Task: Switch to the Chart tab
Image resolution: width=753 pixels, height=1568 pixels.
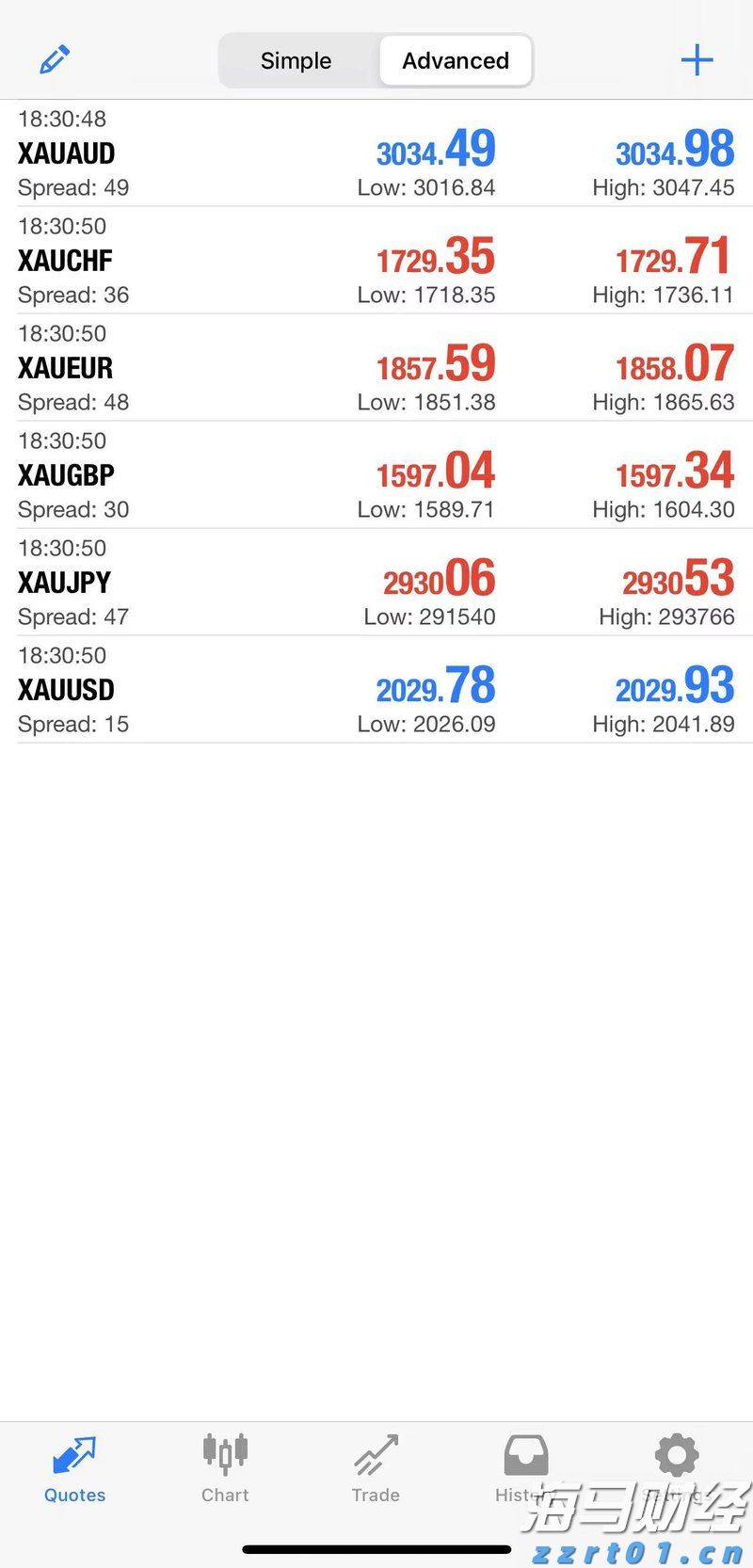Action: (x=225, y=1468)
